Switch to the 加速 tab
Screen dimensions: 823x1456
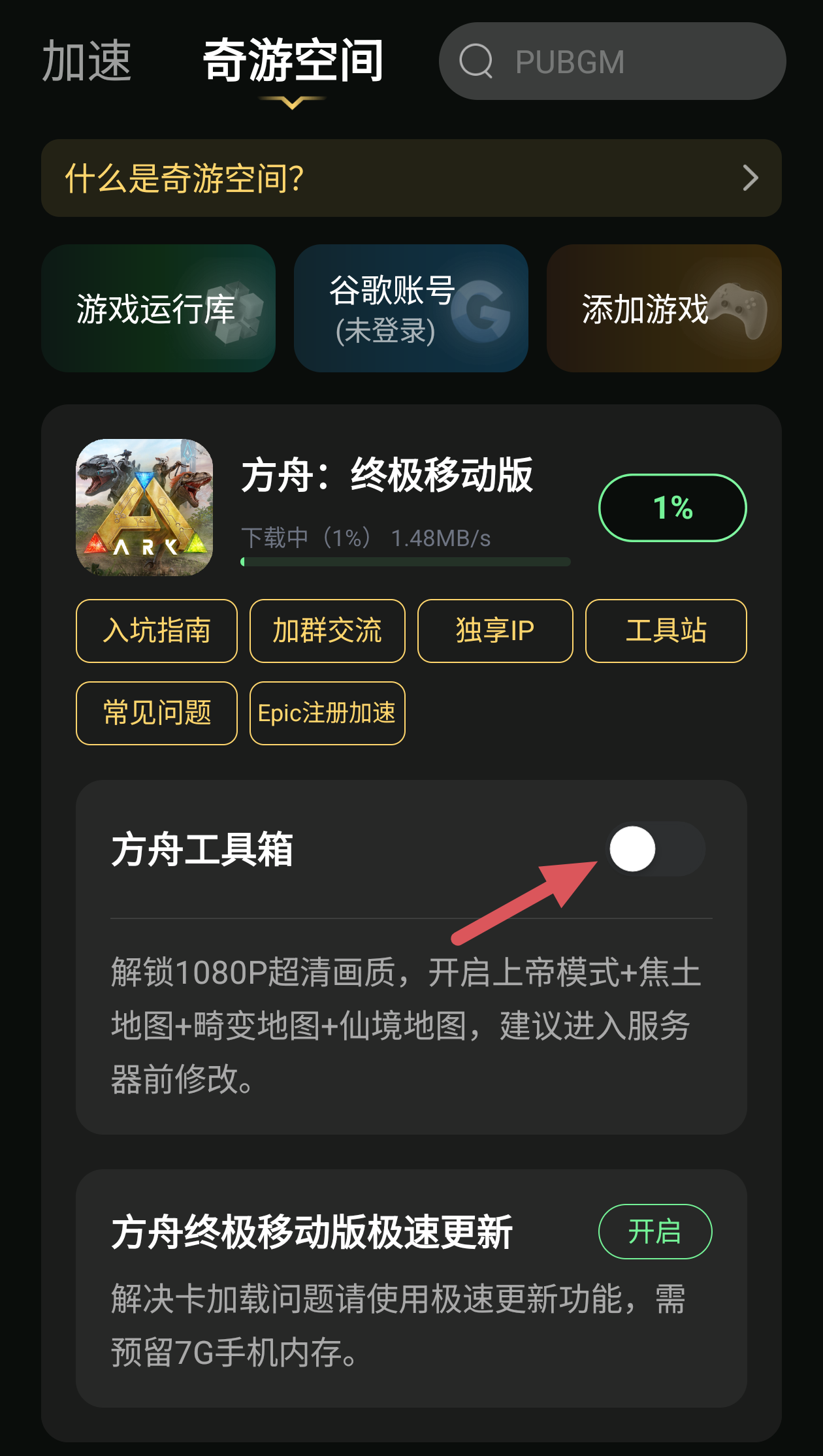pyautogui.click(x=87, y=61)
